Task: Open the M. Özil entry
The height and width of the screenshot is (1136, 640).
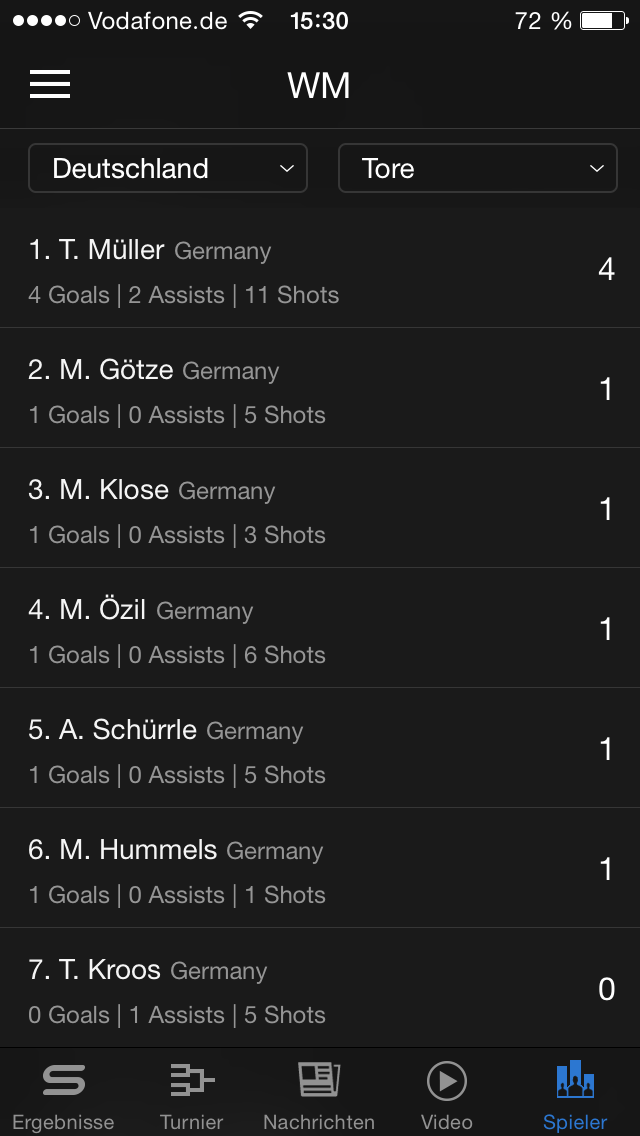Action: click(x=320, y=628)
